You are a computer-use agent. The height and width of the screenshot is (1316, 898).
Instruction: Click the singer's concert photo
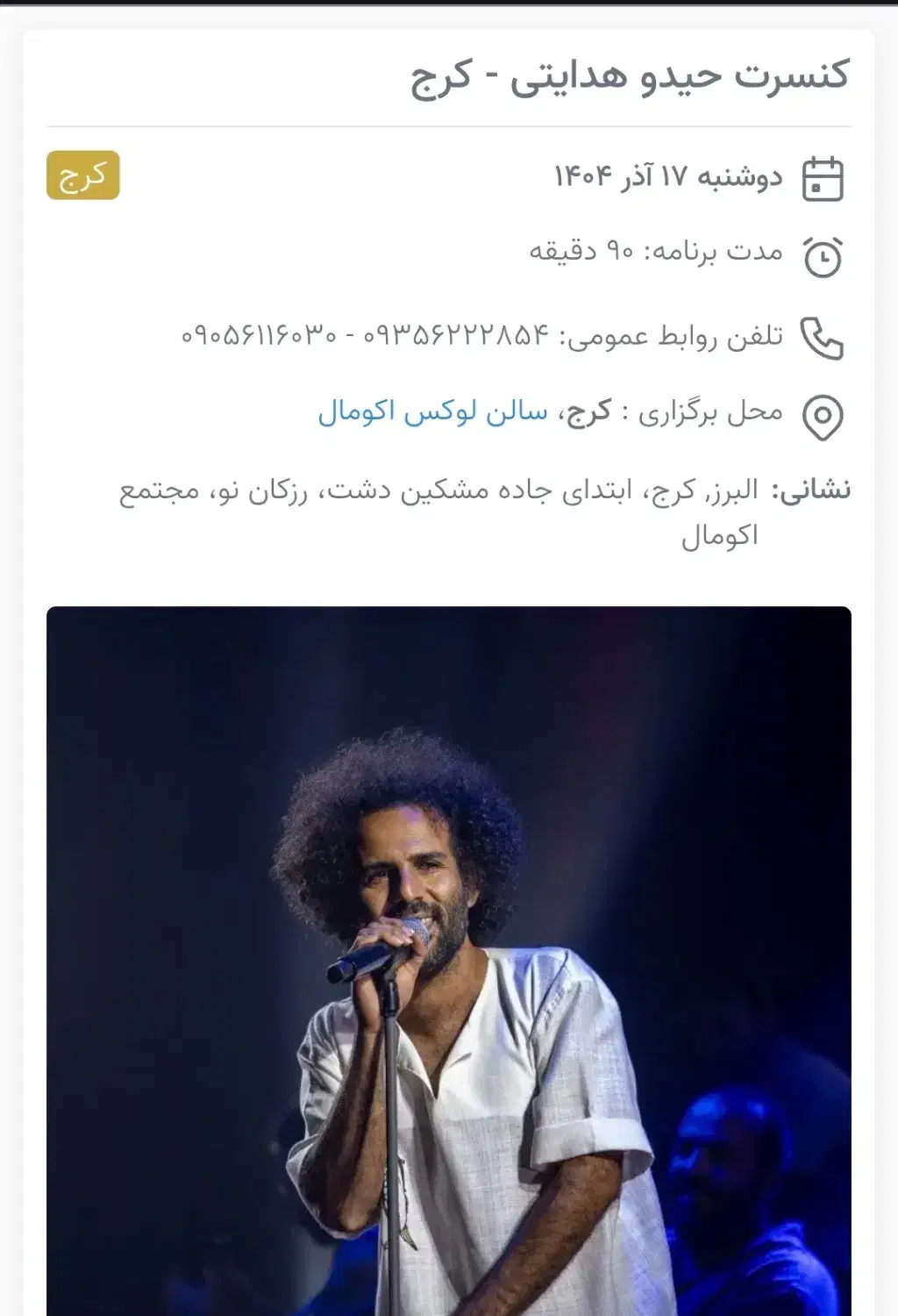pos(449,965)
